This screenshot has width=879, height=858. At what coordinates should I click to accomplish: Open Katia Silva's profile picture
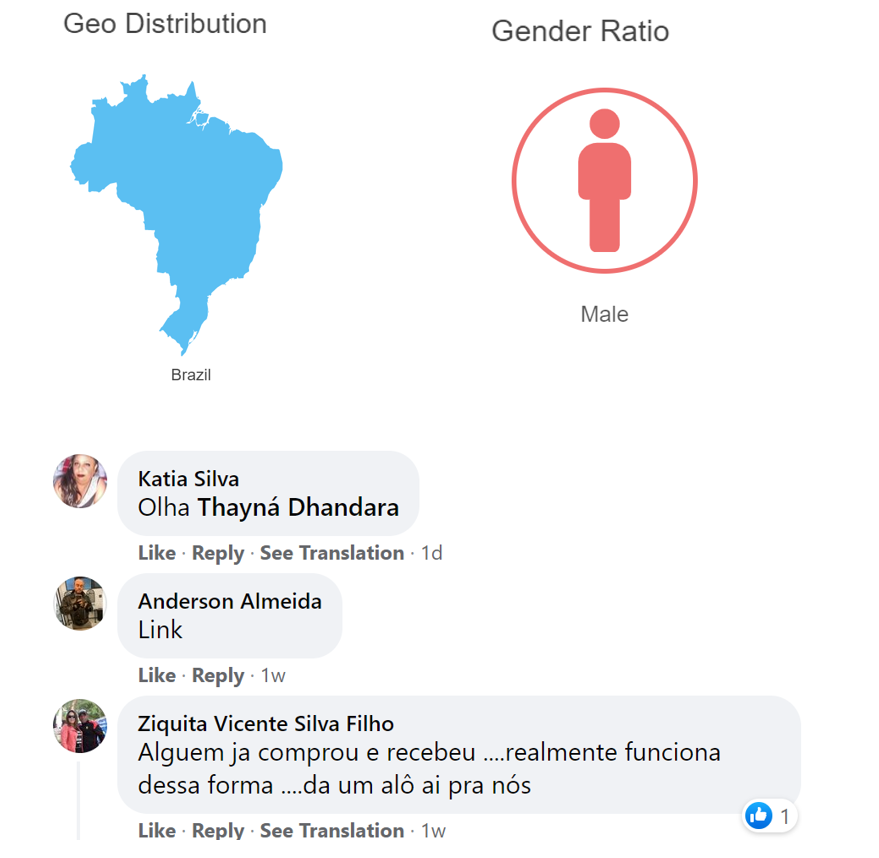click(x=80, y=481)
